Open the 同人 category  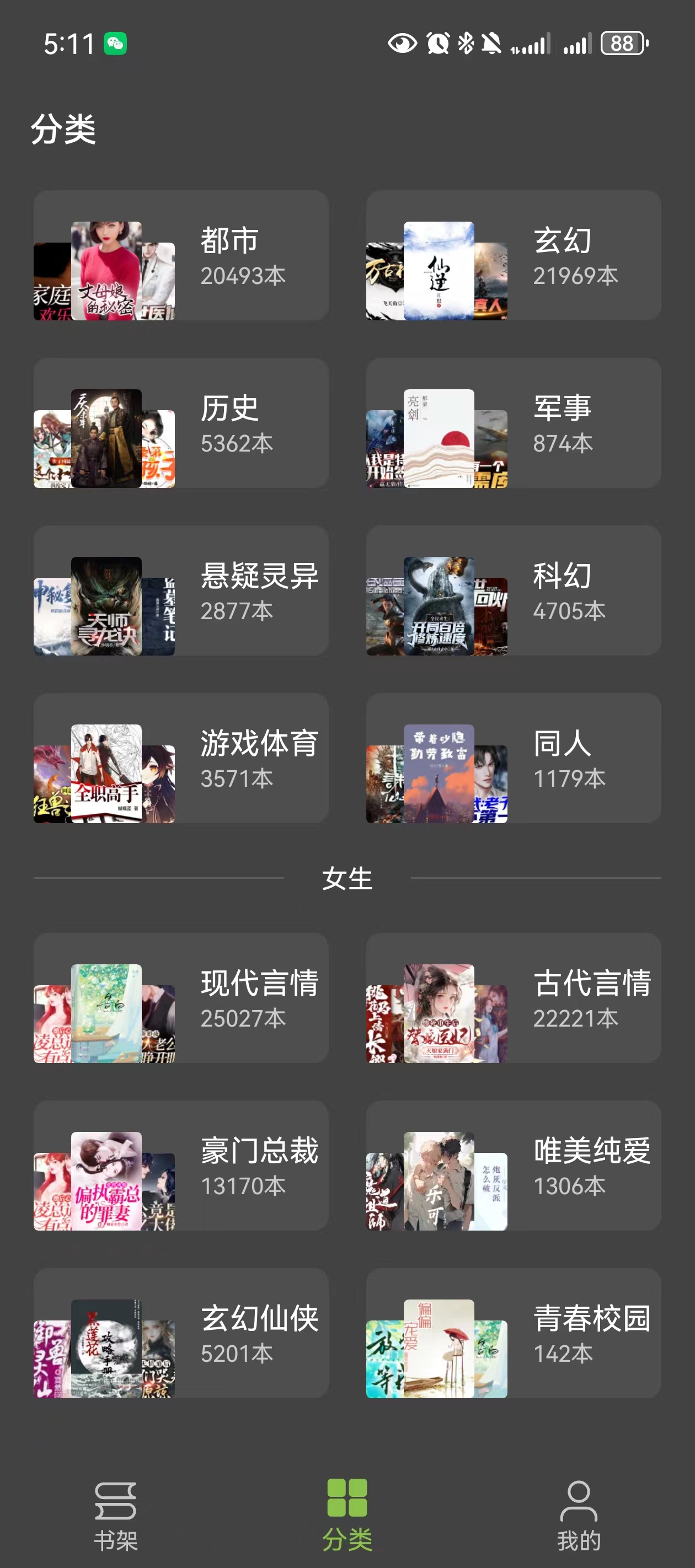[514, 760]
